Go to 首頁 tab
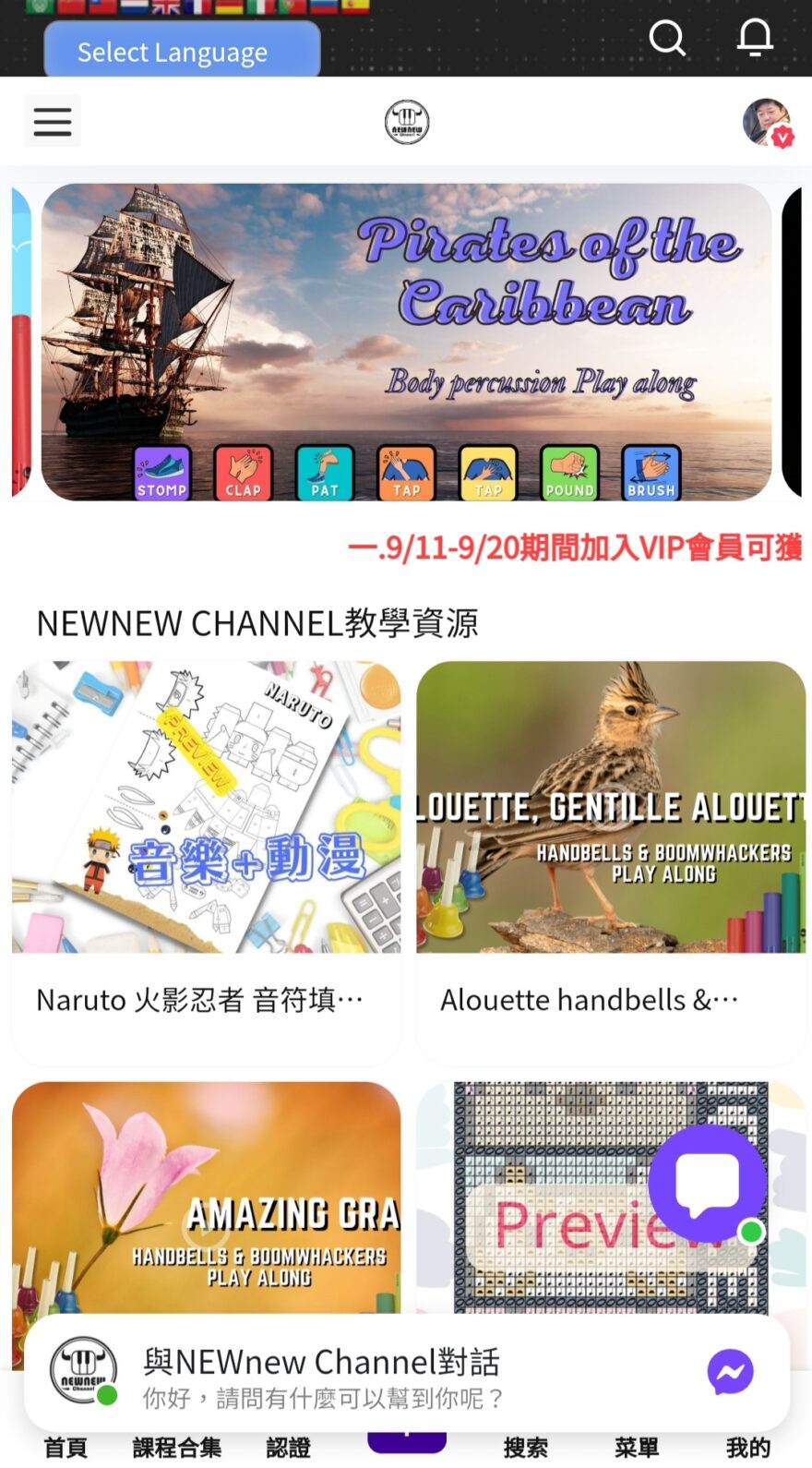The height and width of the screenshot is (1468, 812). [x=66, y=1447]
